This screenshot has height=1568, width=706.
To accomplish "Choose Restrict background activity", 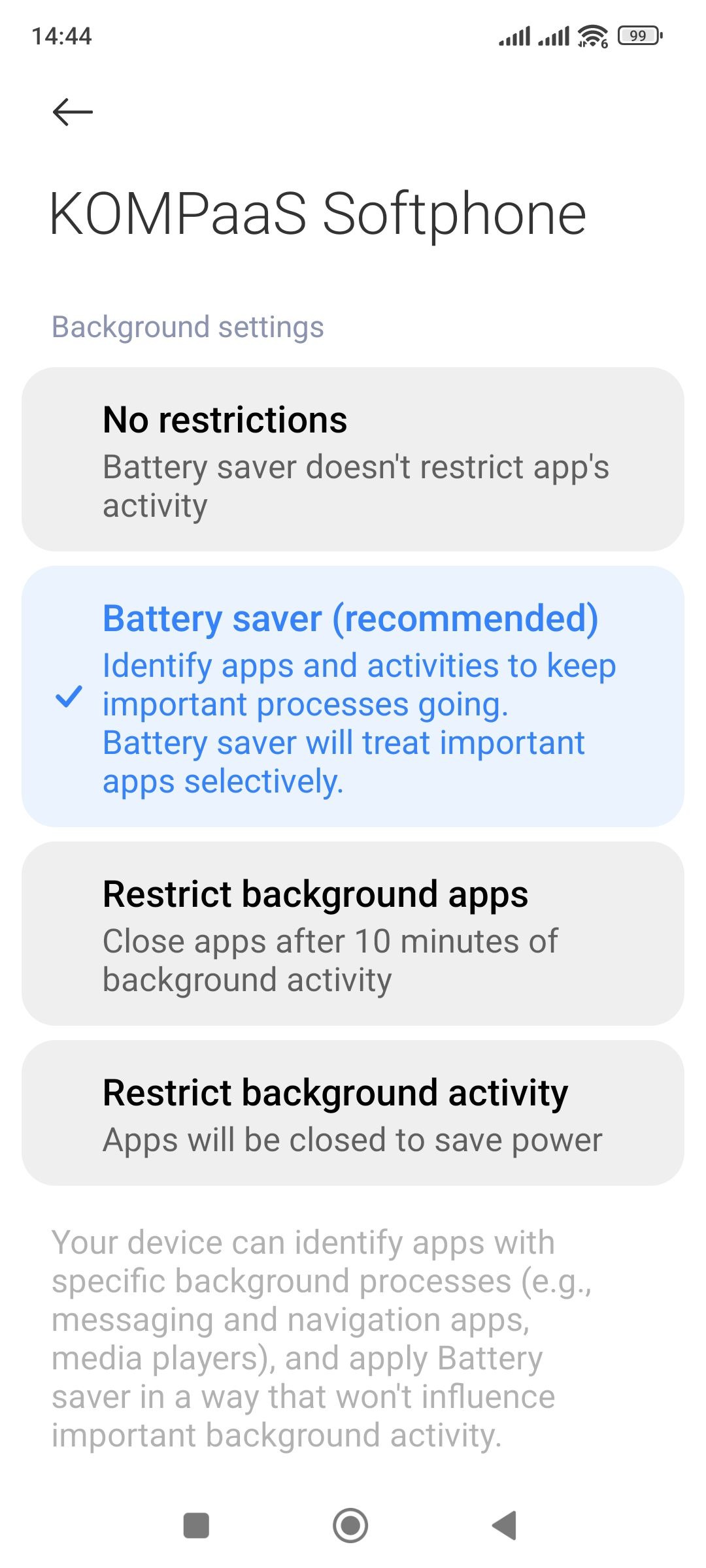I will coord(353,1113).
